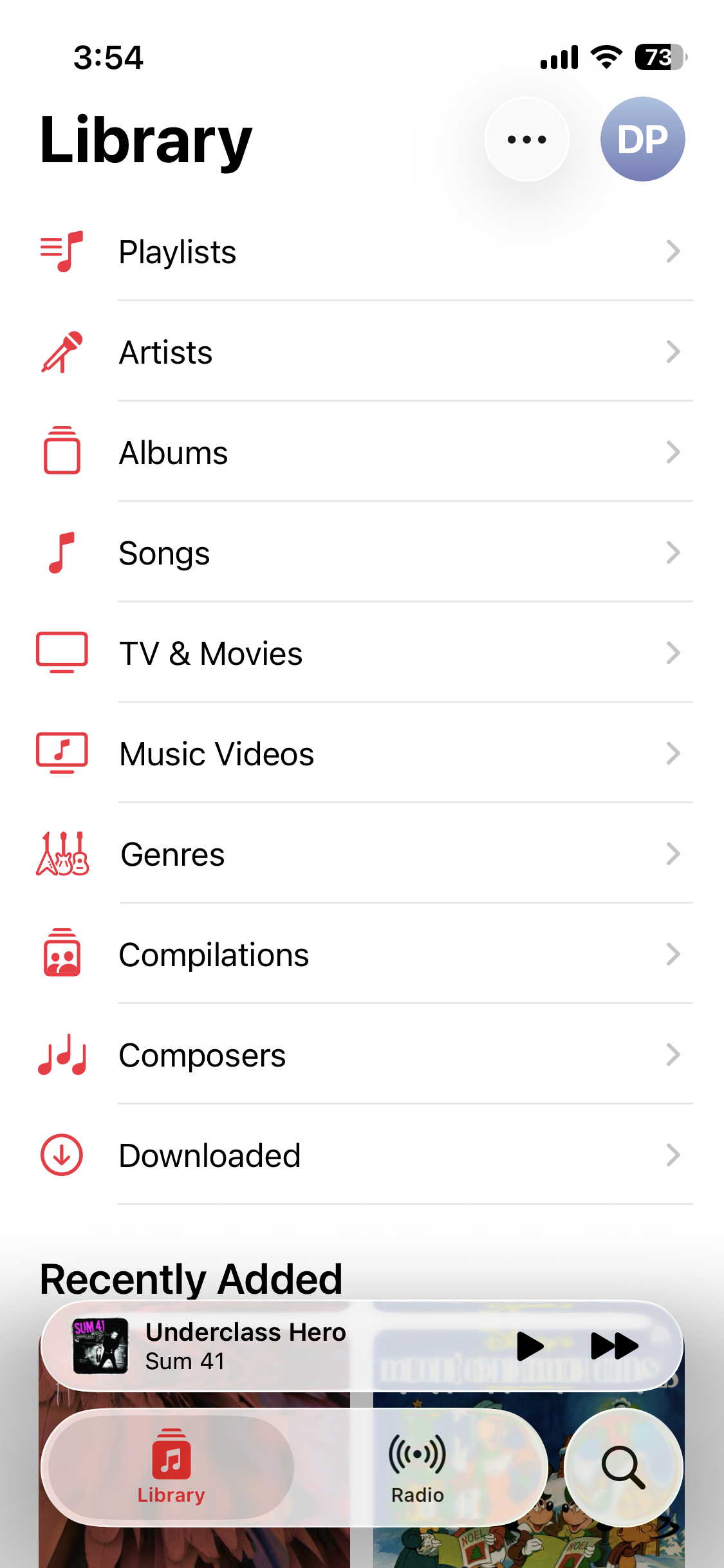Image resolution: width=724 pixels, height=1568 pixels.
Task: Open the three-dot more options menu
Action: [x=526, y=139]
